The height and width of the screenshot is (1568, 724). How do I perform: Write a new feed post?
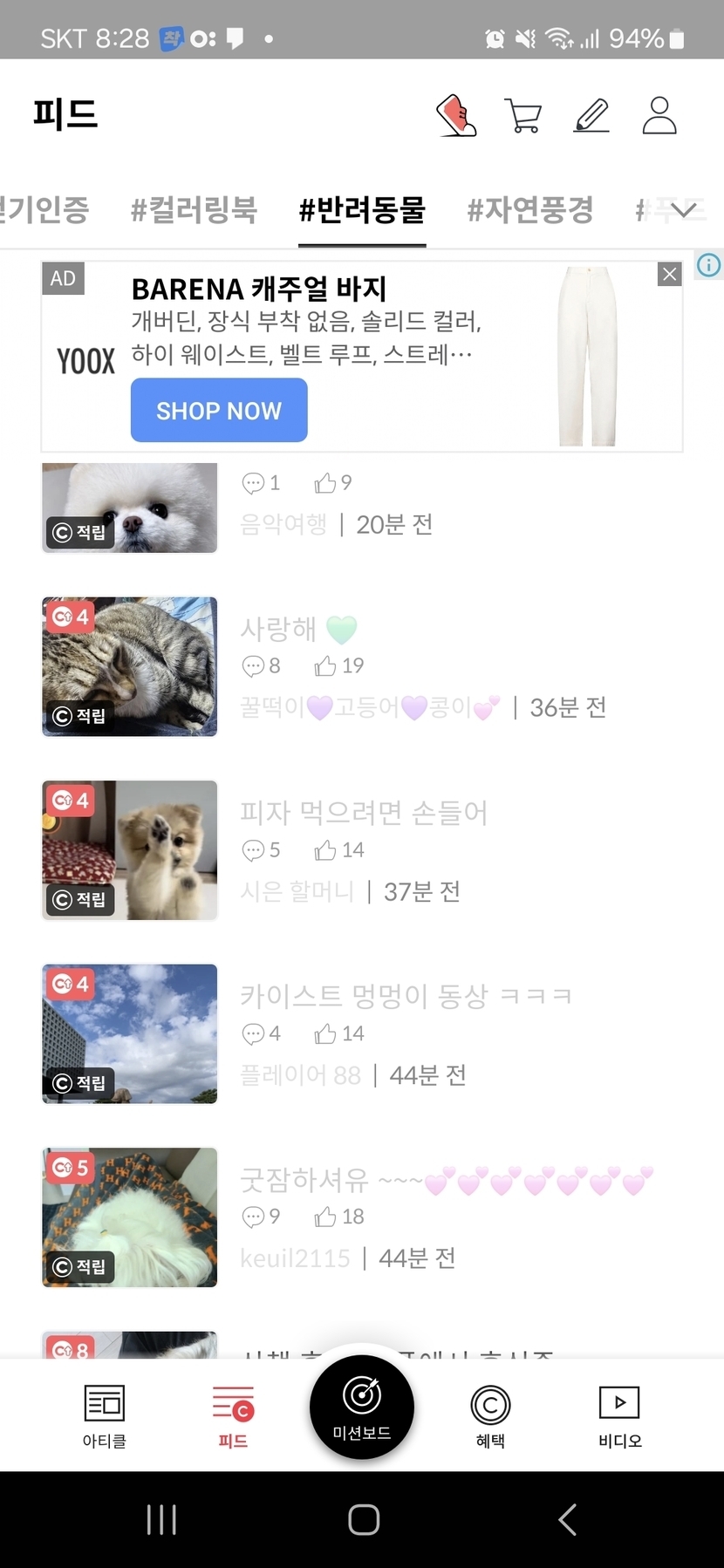tap(591, 116)
